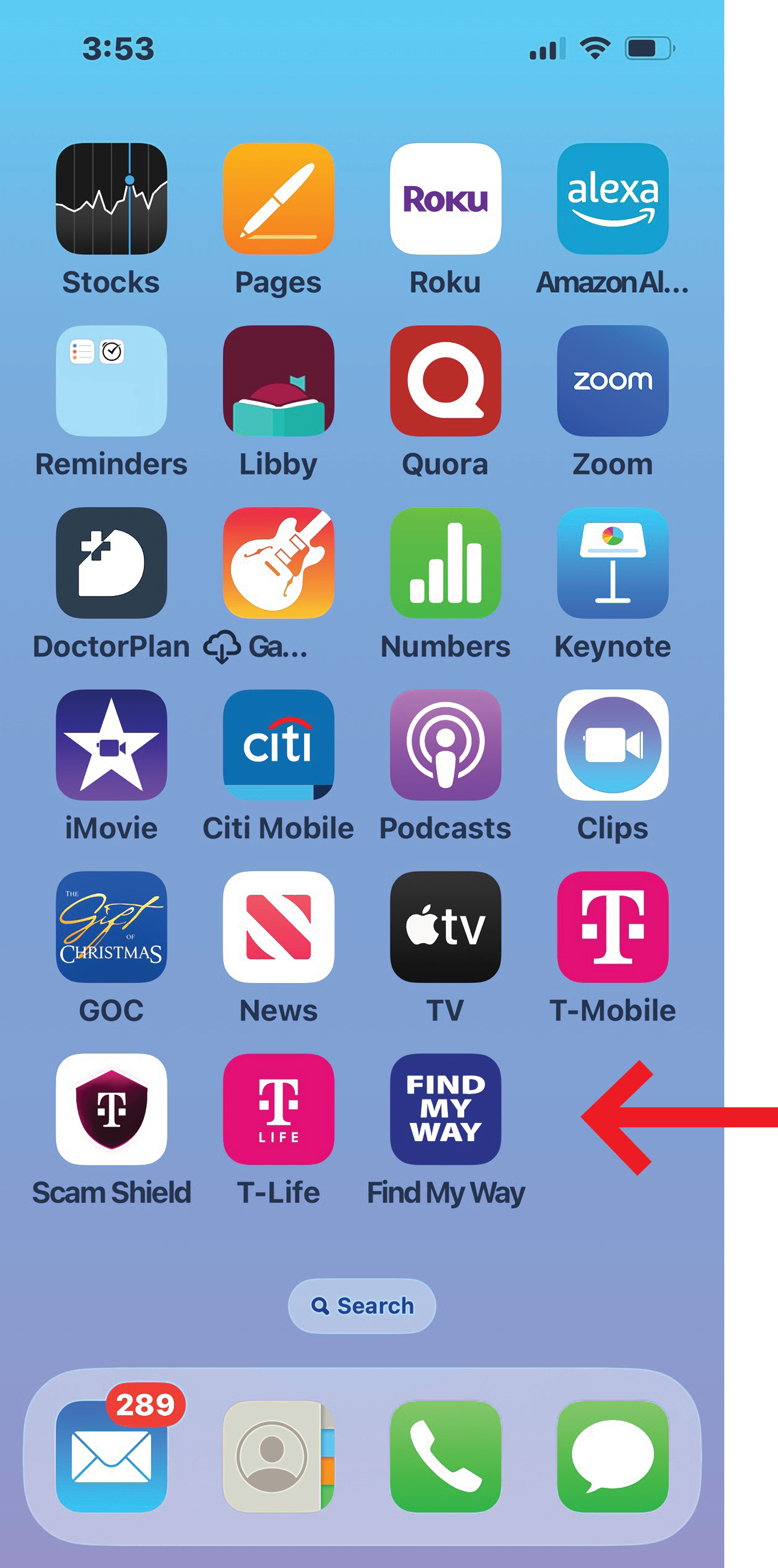The image size is (778, 1568).
Task: Launch the Pages app
Action: pos(279,199)
